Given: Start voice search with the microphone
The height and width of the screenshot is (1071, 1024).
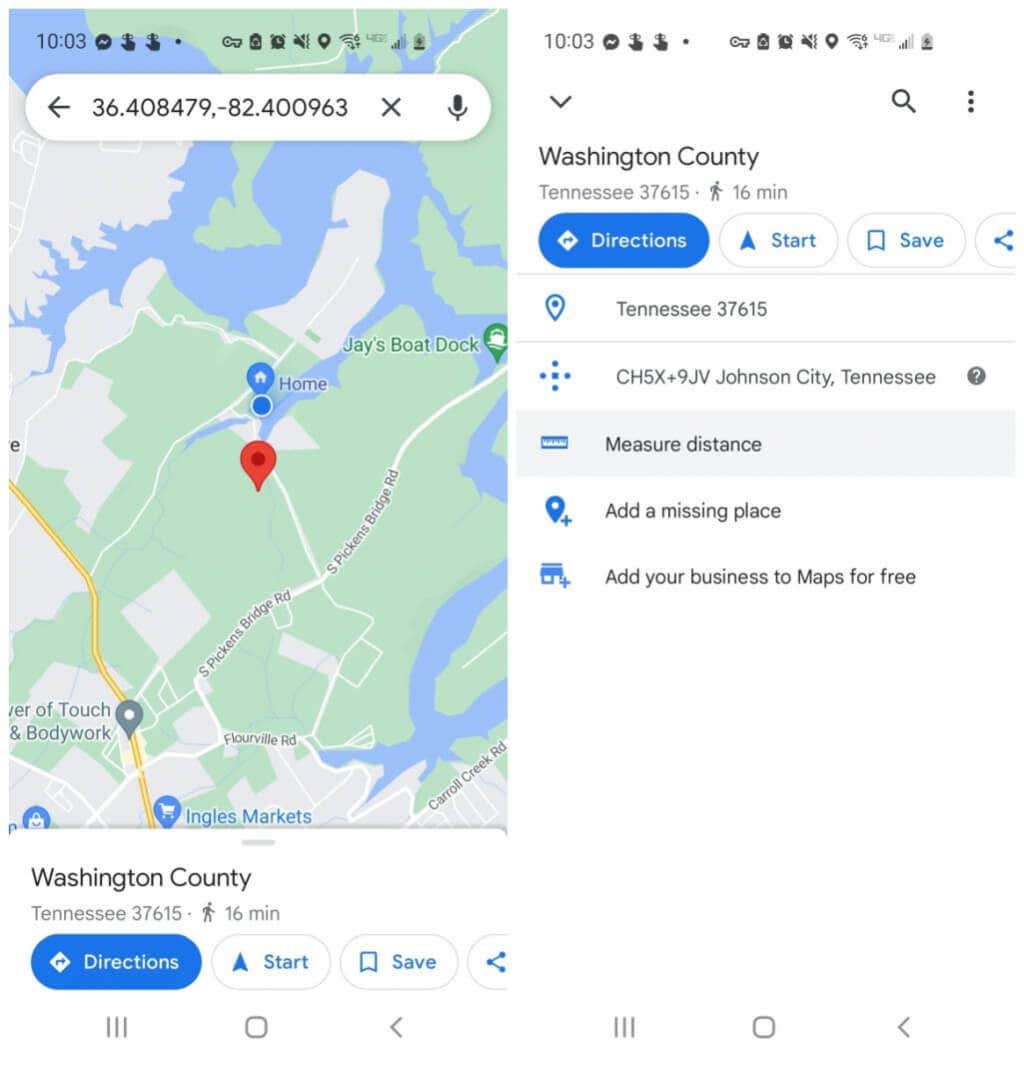Looking at the screenshot, I should click(457, 107).
